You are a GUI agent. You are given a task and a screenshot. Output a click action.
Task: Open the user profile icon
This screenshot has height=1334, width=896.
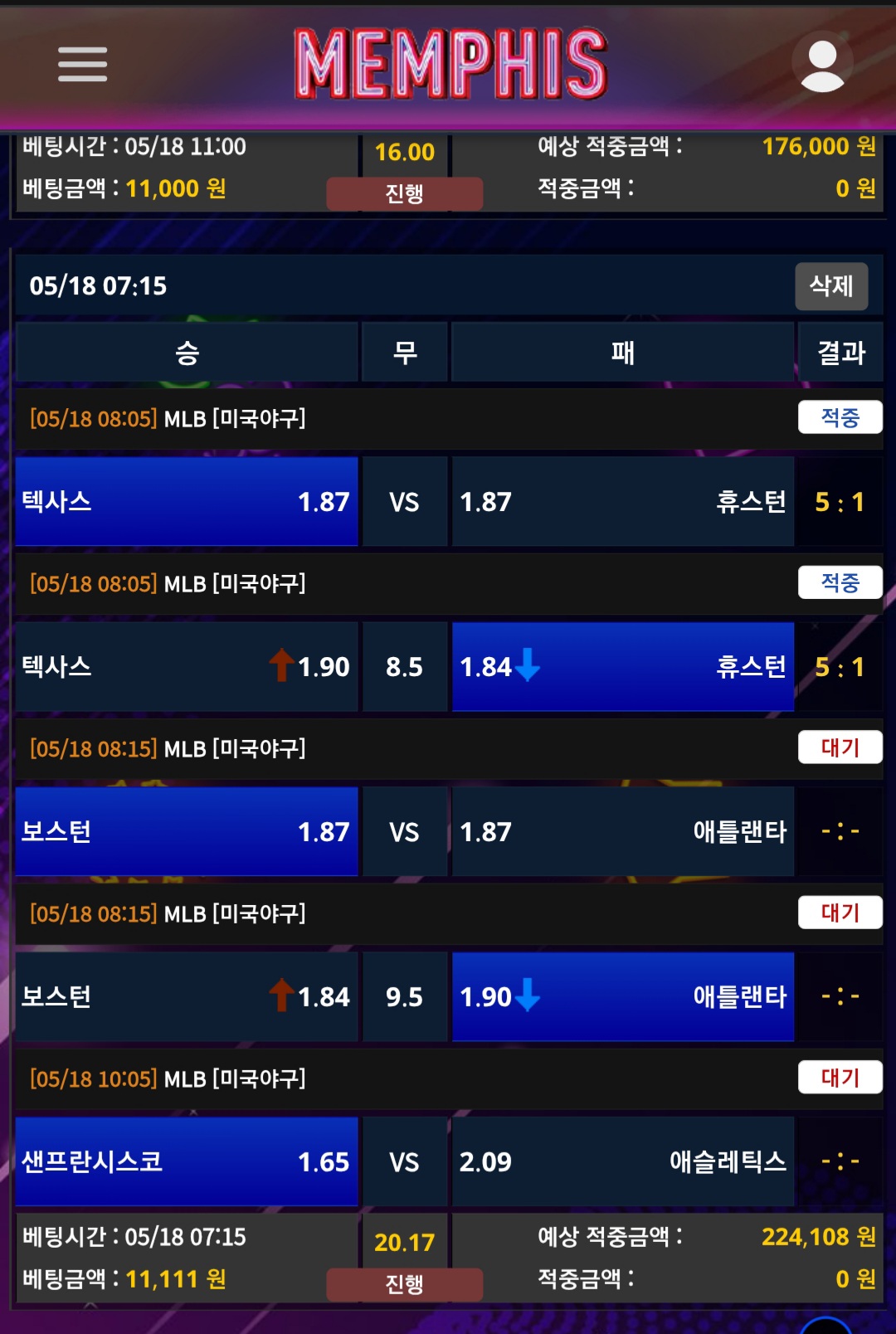pyautogui.click(x=822, y=64)
